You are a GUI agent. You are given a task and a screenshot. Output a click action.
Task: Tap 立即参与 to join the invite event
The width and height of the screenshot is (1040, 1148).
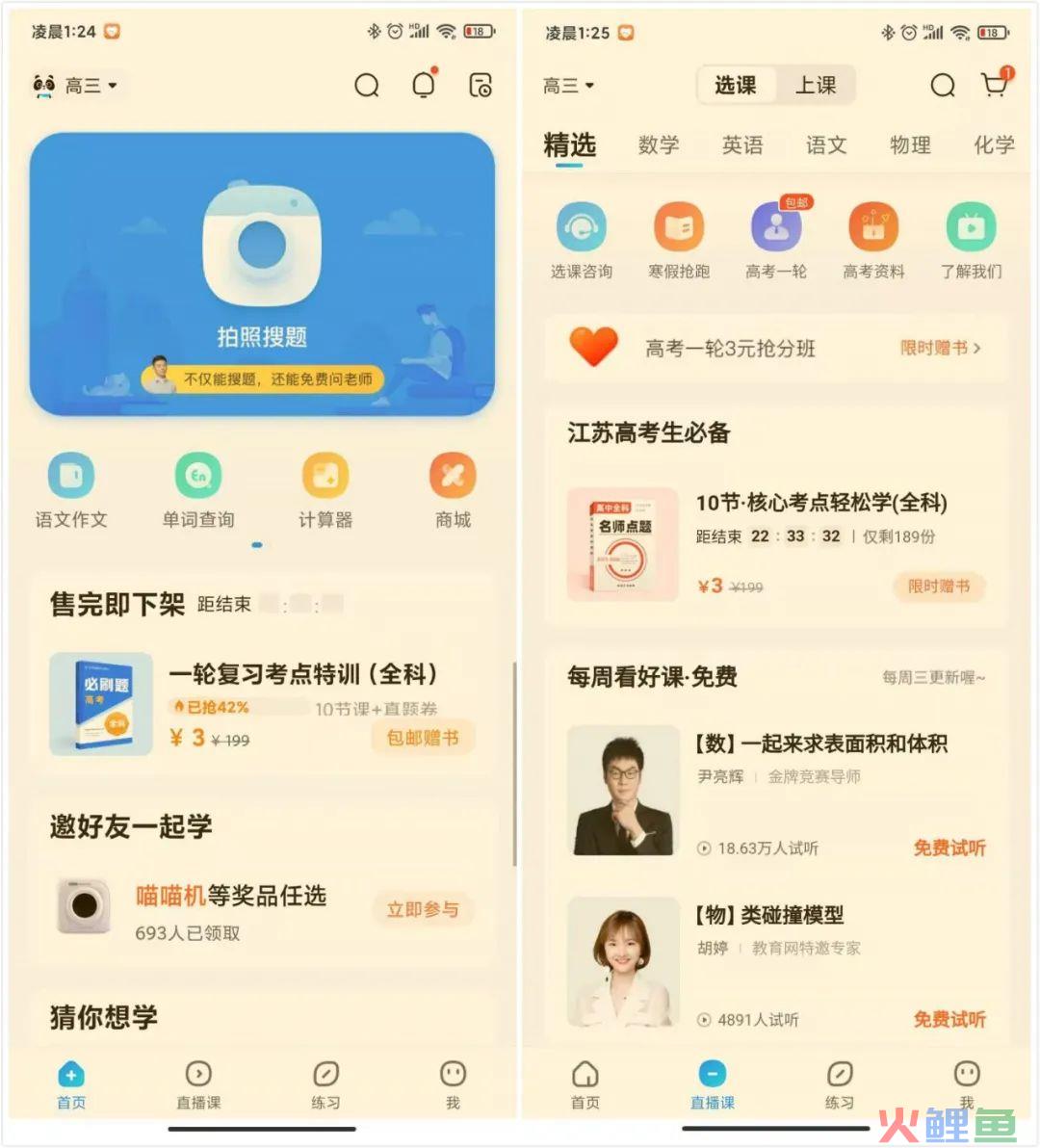pos(423,909)
